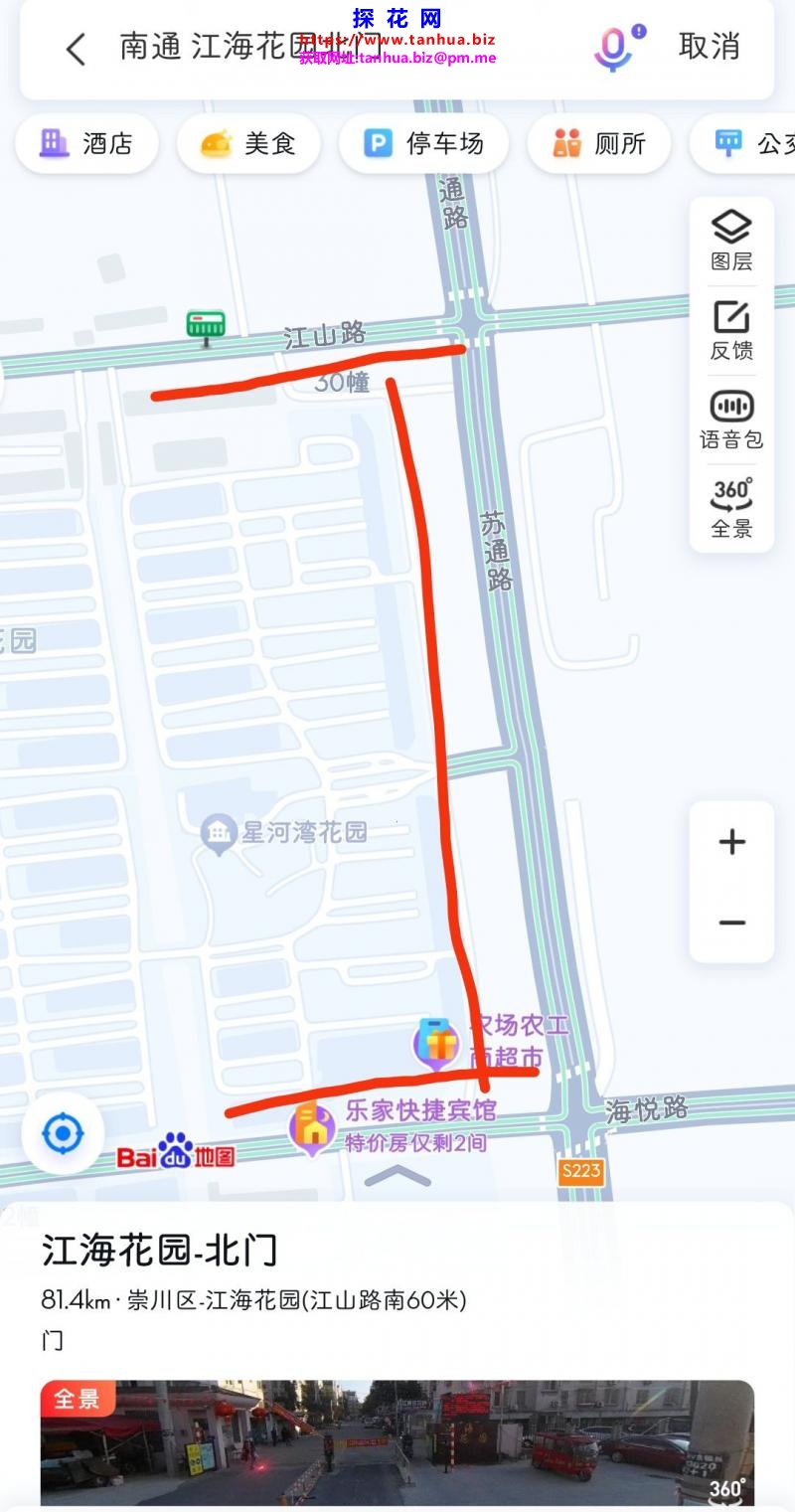Image resolution: width=795 pixels, height=1512 pixels.
Task: Zoom out the map with minus
Action: [x=731, y=923]
